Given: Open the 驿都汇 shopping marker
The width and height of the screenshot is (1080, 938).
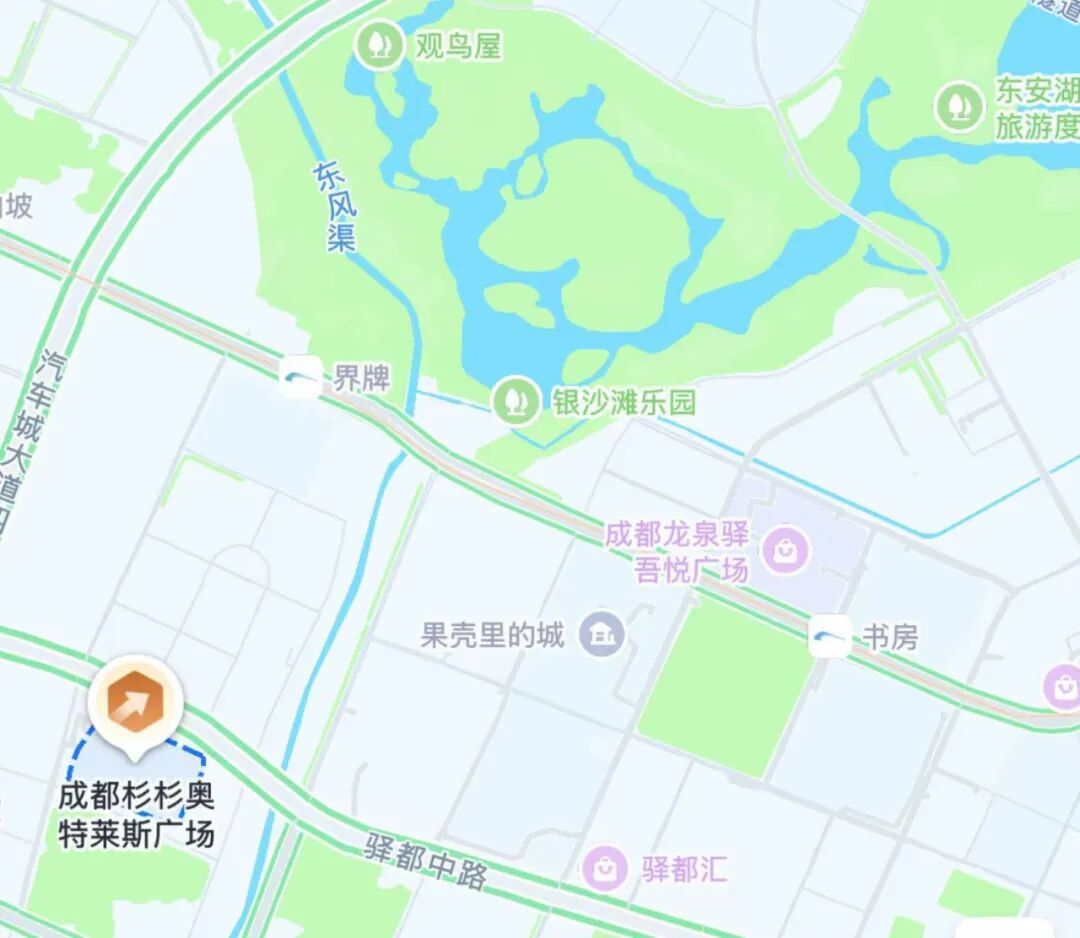Looking at the screenshot, I should click(x=605, y=869).
